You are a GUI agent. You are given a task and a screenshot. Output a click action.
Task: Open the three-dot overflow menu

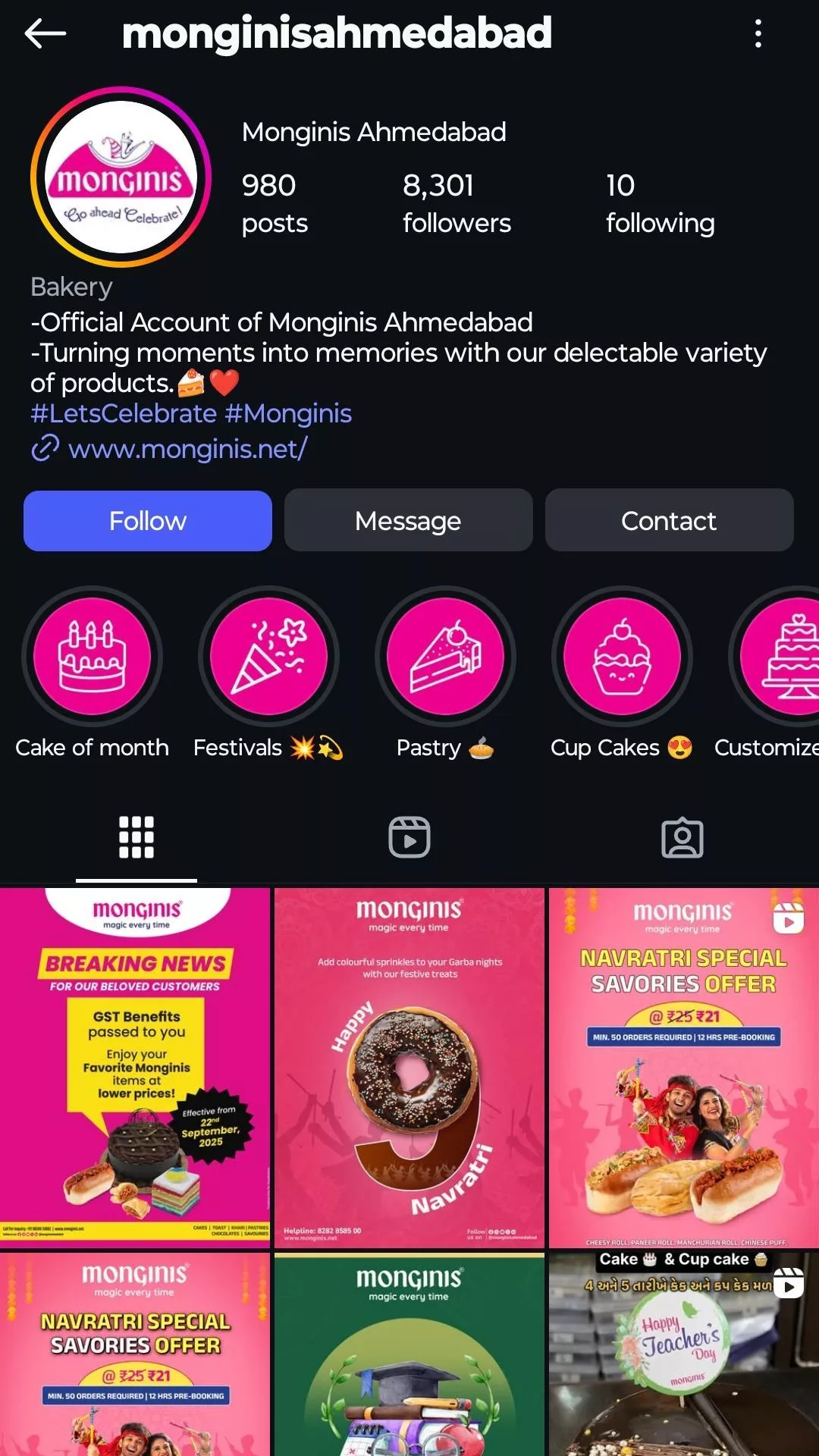[x=758, y=33]
